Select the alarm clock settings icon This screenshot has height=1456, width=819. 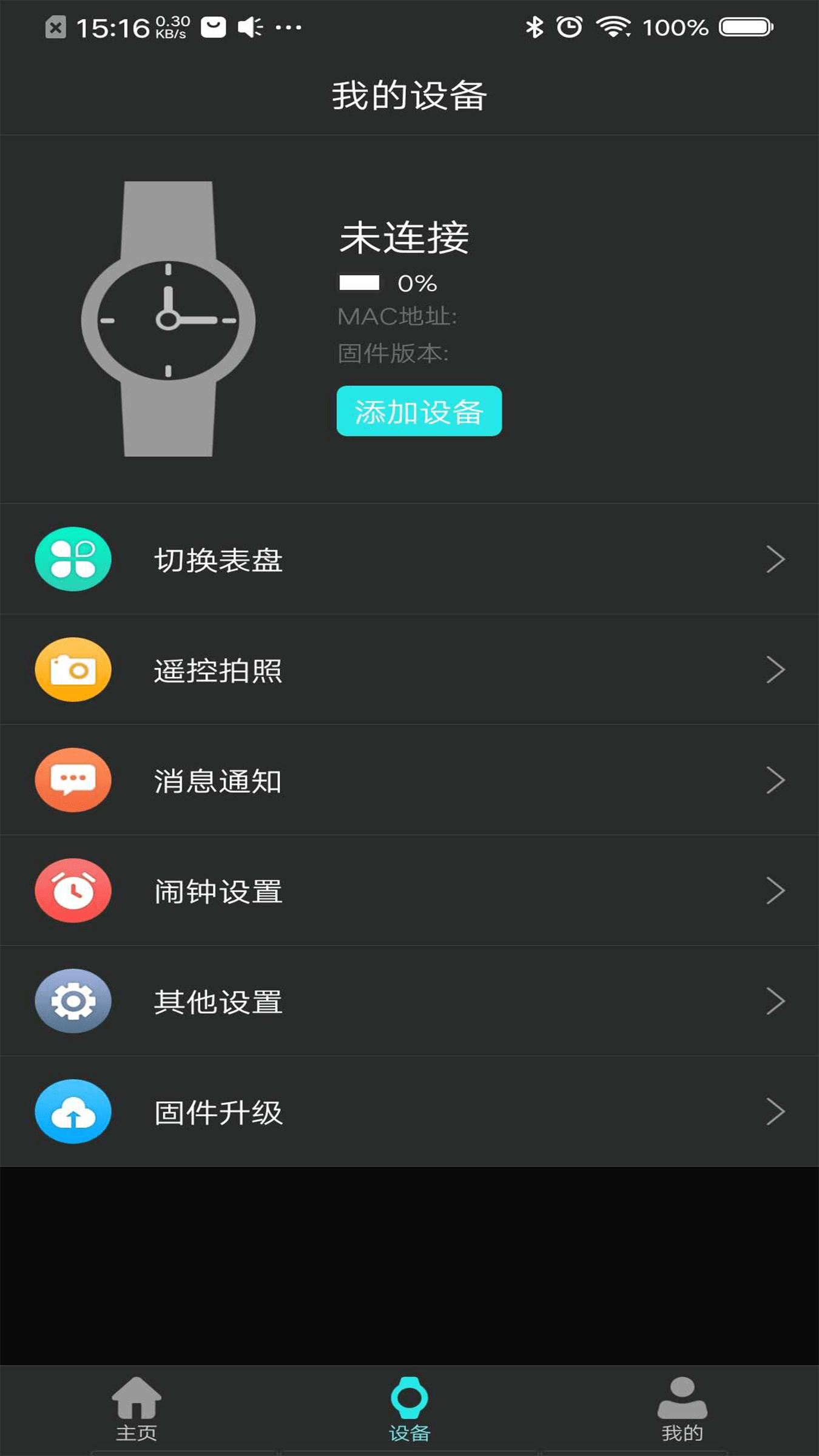click(x=72, y=890)
